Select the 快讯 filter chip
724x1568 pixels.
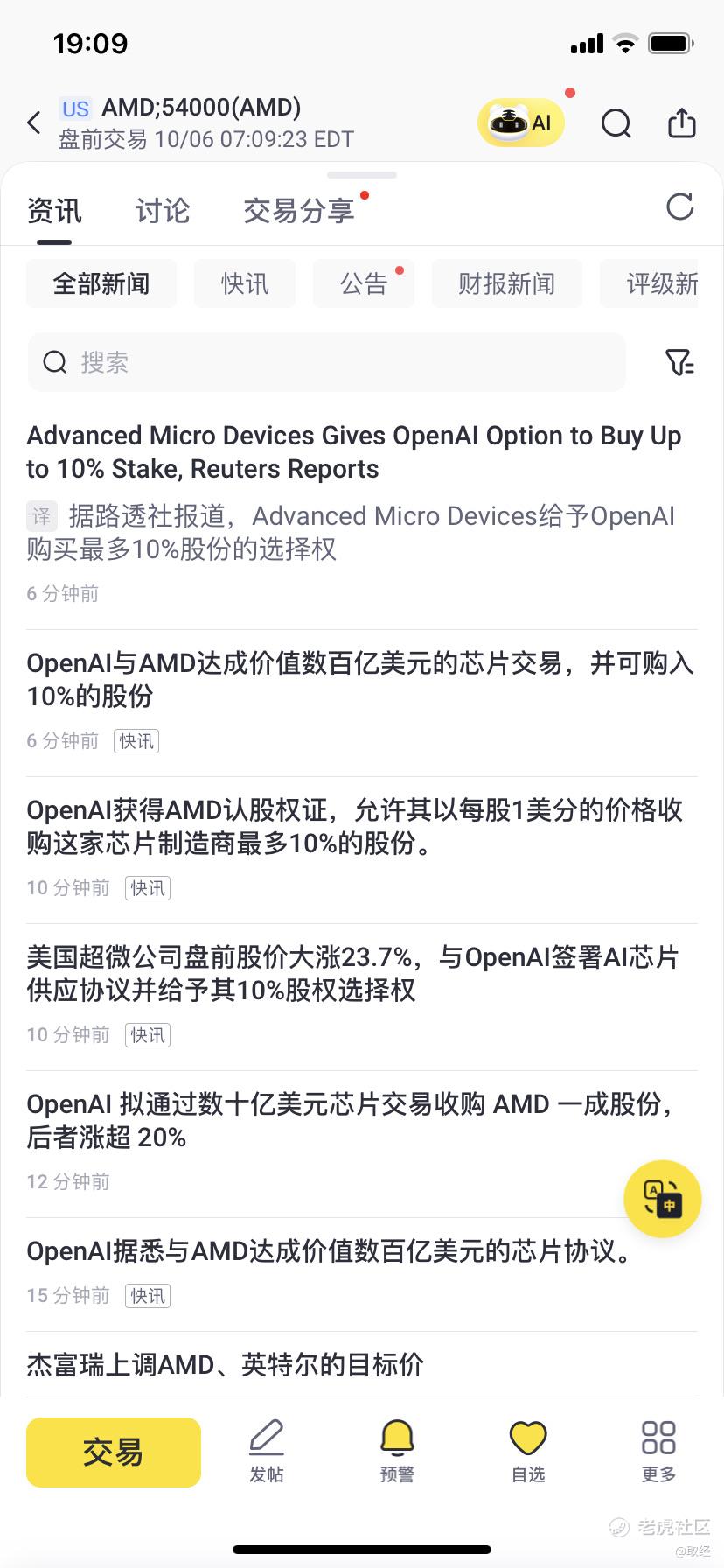(245, 283)
